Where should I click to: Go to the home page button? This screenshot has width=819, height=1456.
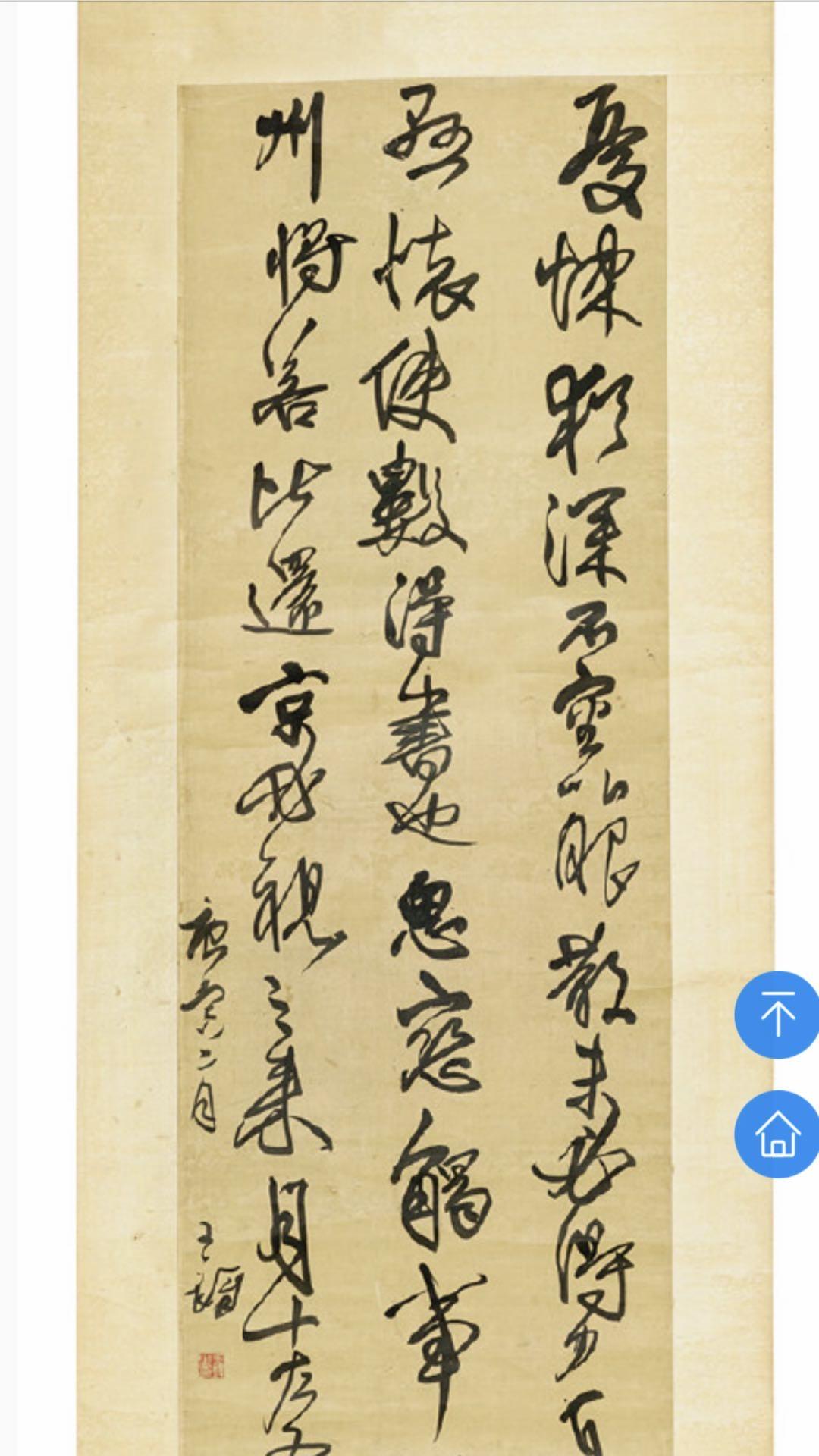(777, 1134)
